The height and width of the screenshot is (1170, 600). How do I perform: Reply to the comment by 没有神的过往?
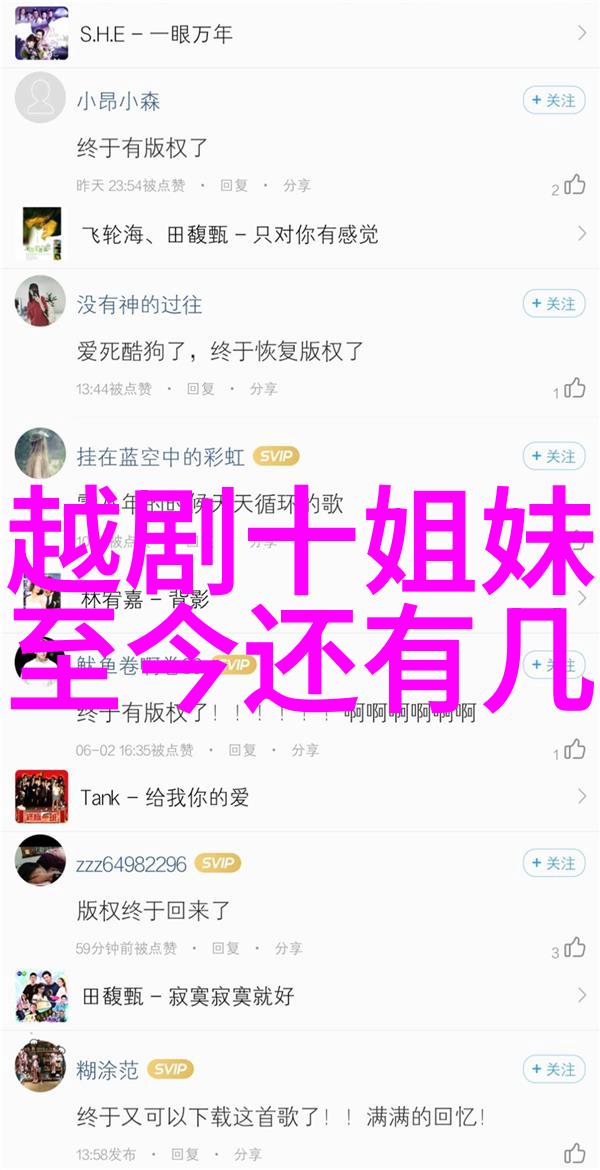(201, 389)
